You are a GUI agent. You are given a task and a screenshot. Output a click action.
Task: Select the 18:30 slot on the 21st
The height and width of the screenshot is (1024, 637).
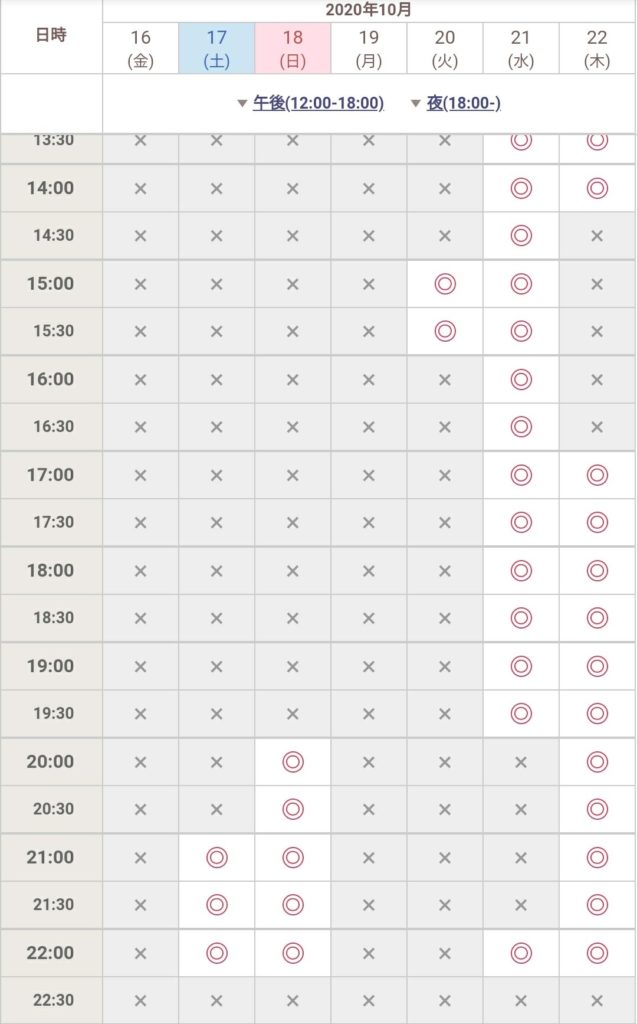point(521,618)
